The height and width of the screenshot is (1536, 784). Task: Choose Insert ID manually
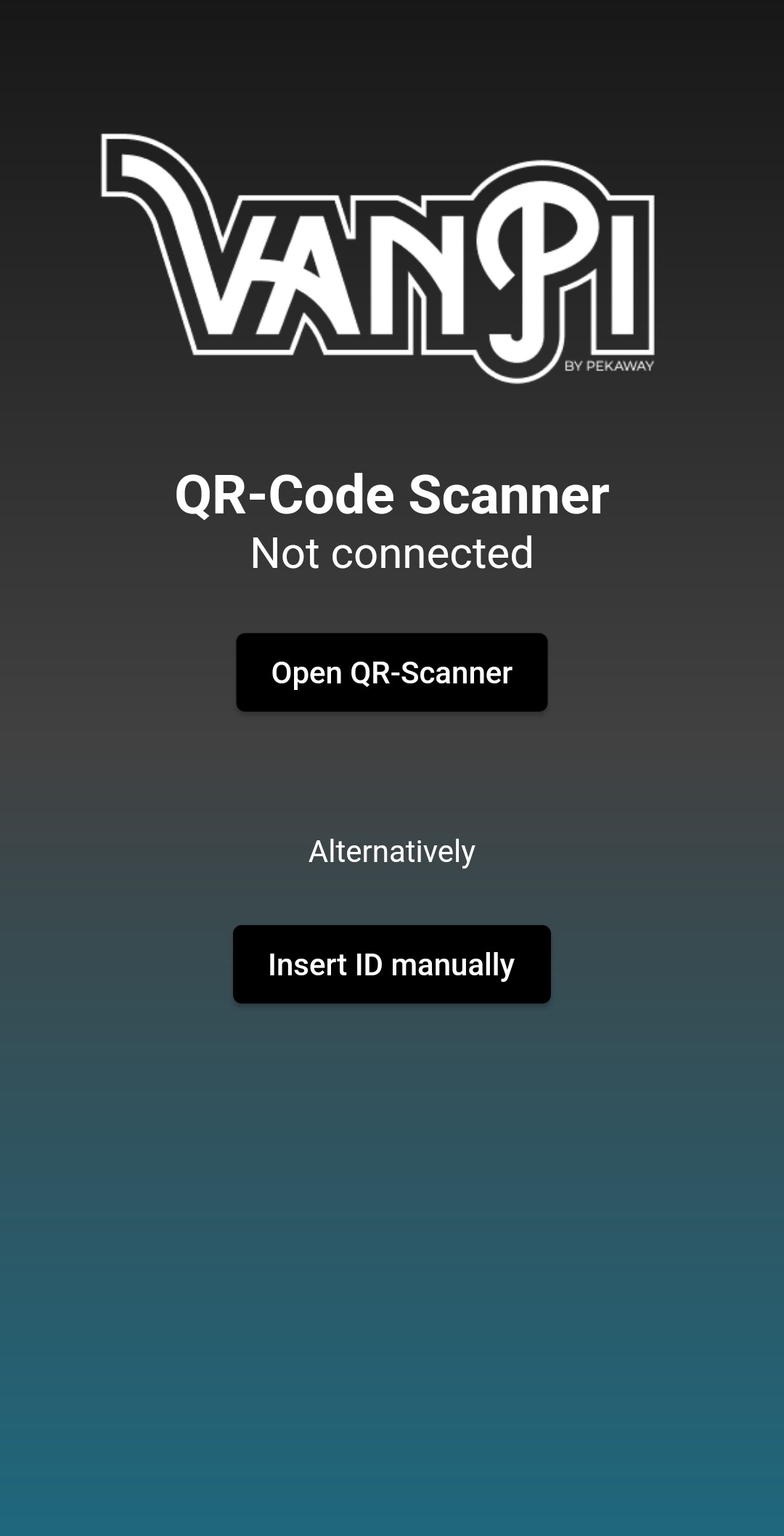391,964
